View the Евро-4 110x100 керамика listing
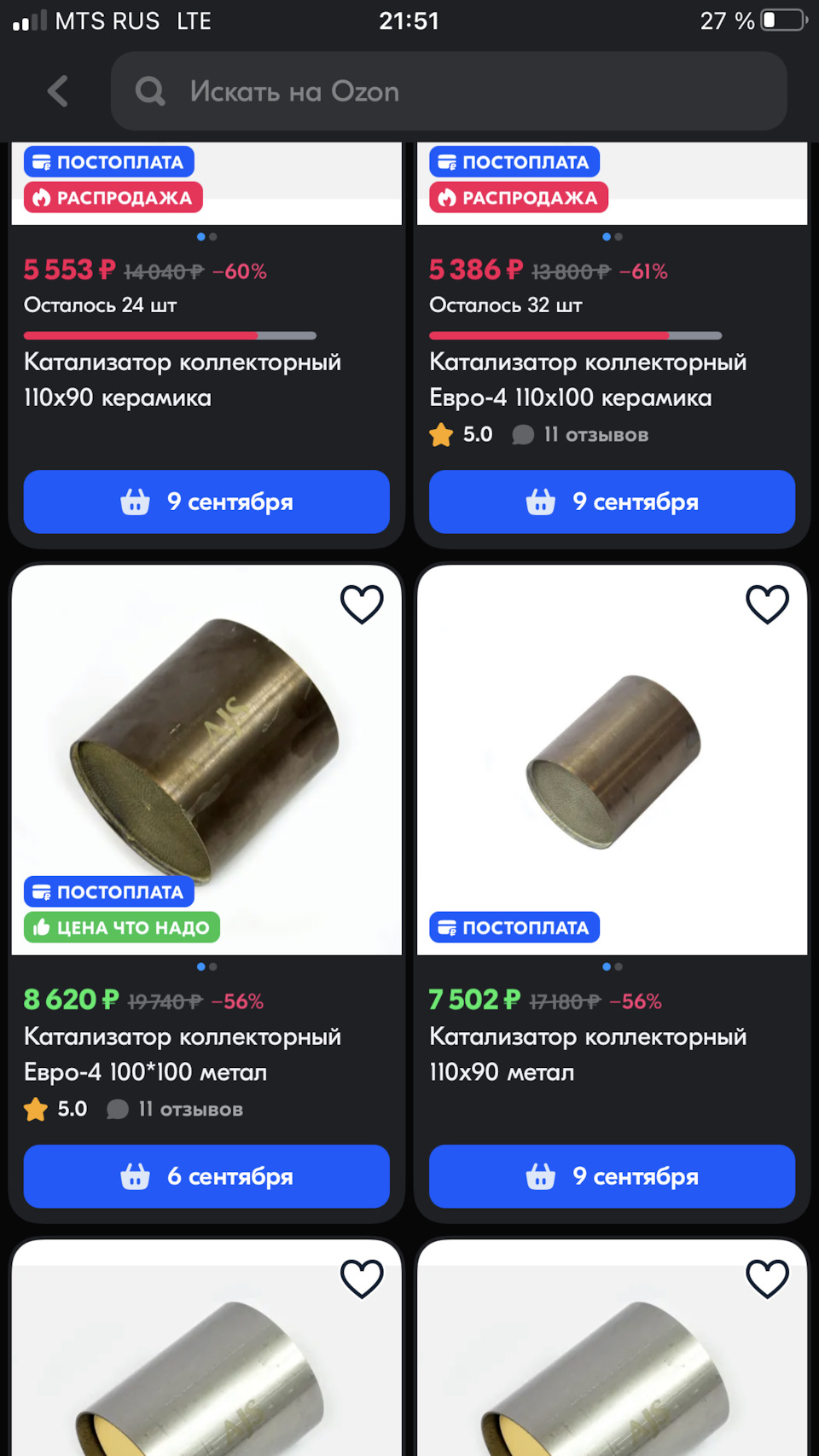The height and width of the screenshot is (1456, 819). tap(589, 380)
